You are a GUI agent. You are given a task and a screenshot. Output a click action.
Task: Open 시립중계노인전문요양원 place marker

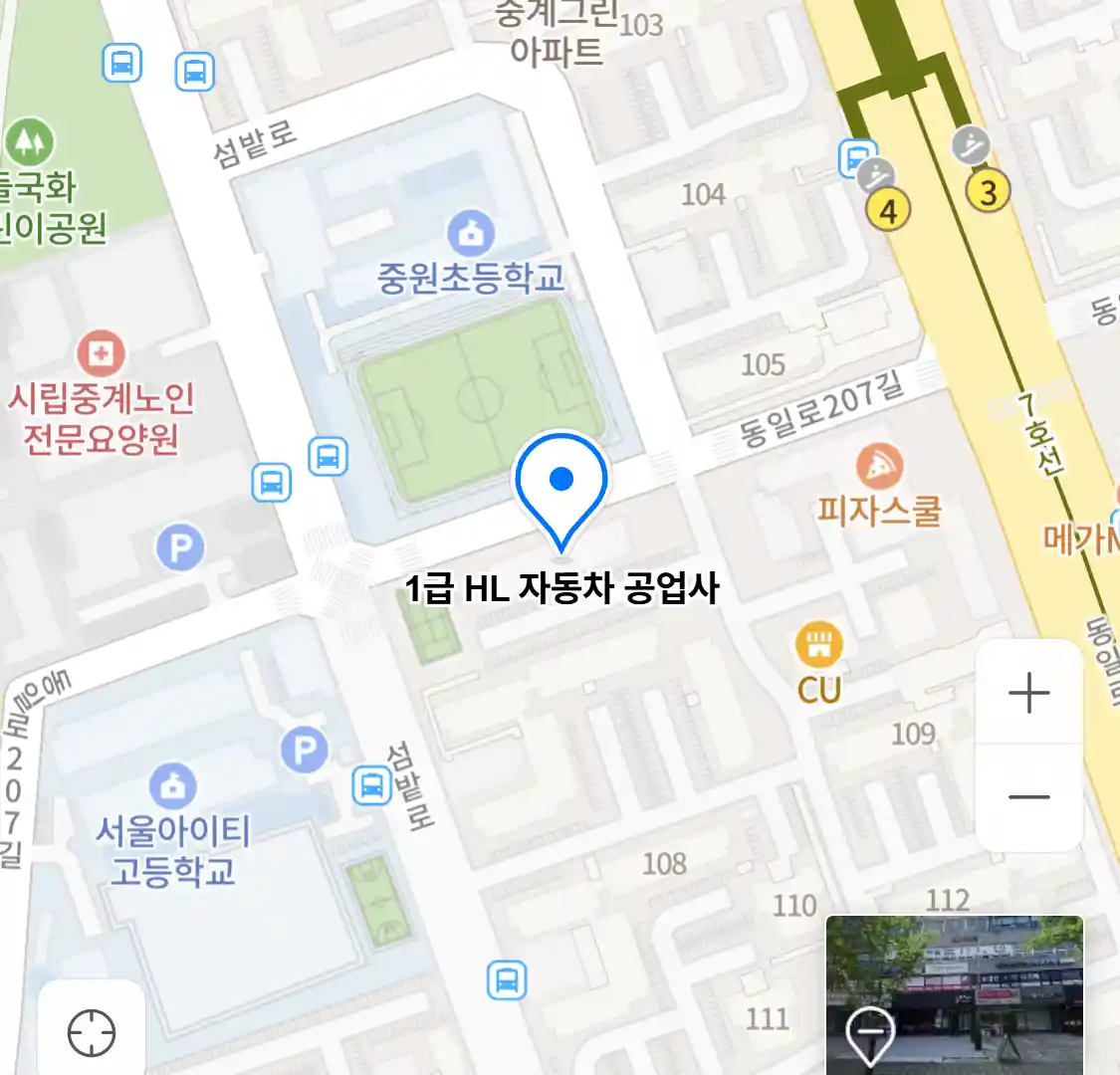pyautogui.click(x=101, y=353)
